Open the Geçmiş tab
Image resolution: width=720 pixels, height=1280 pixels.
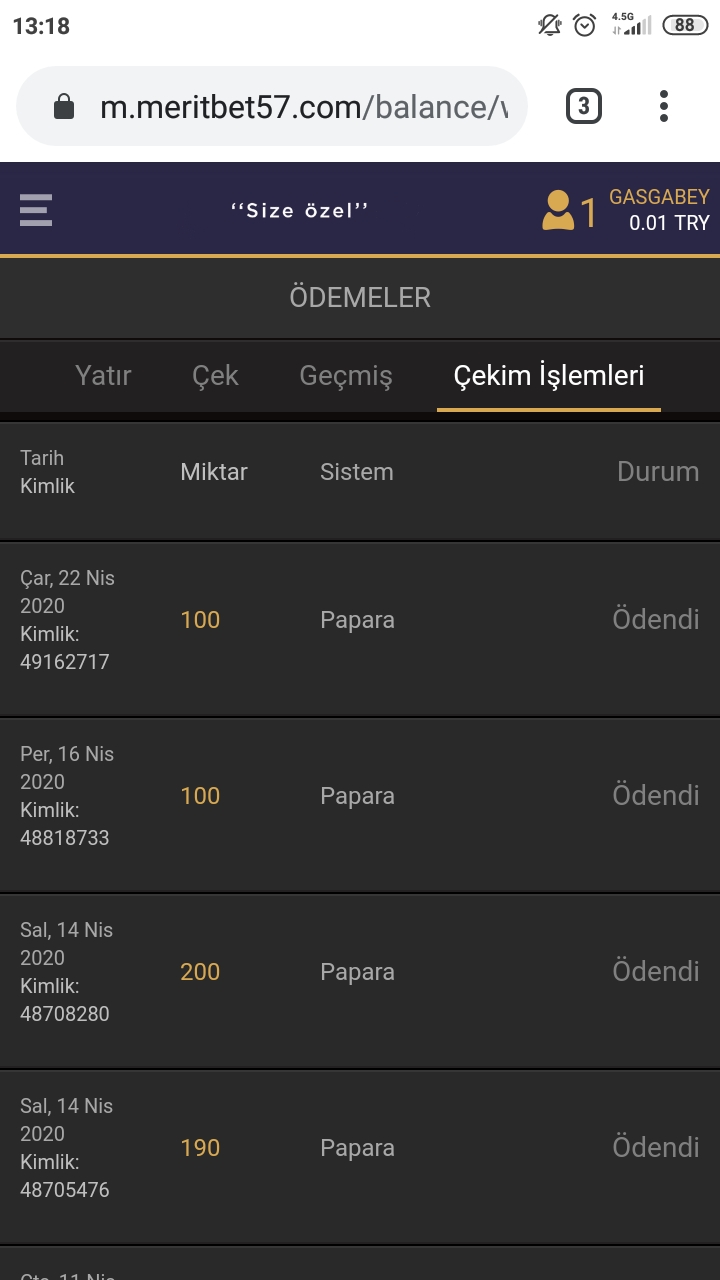point(345,376)
